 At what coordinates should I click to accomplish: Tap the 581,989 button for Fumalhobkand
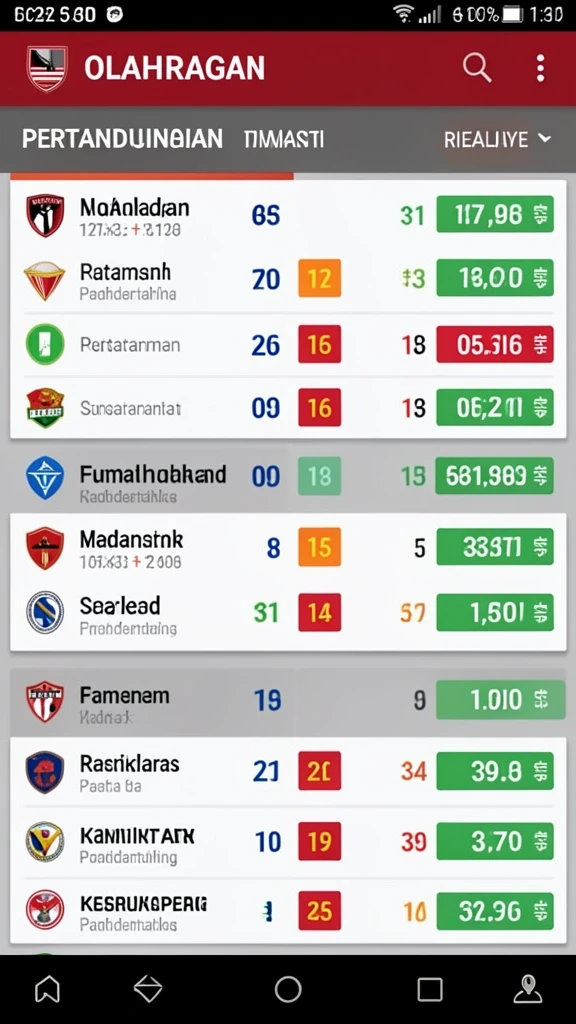click(494, 476)
